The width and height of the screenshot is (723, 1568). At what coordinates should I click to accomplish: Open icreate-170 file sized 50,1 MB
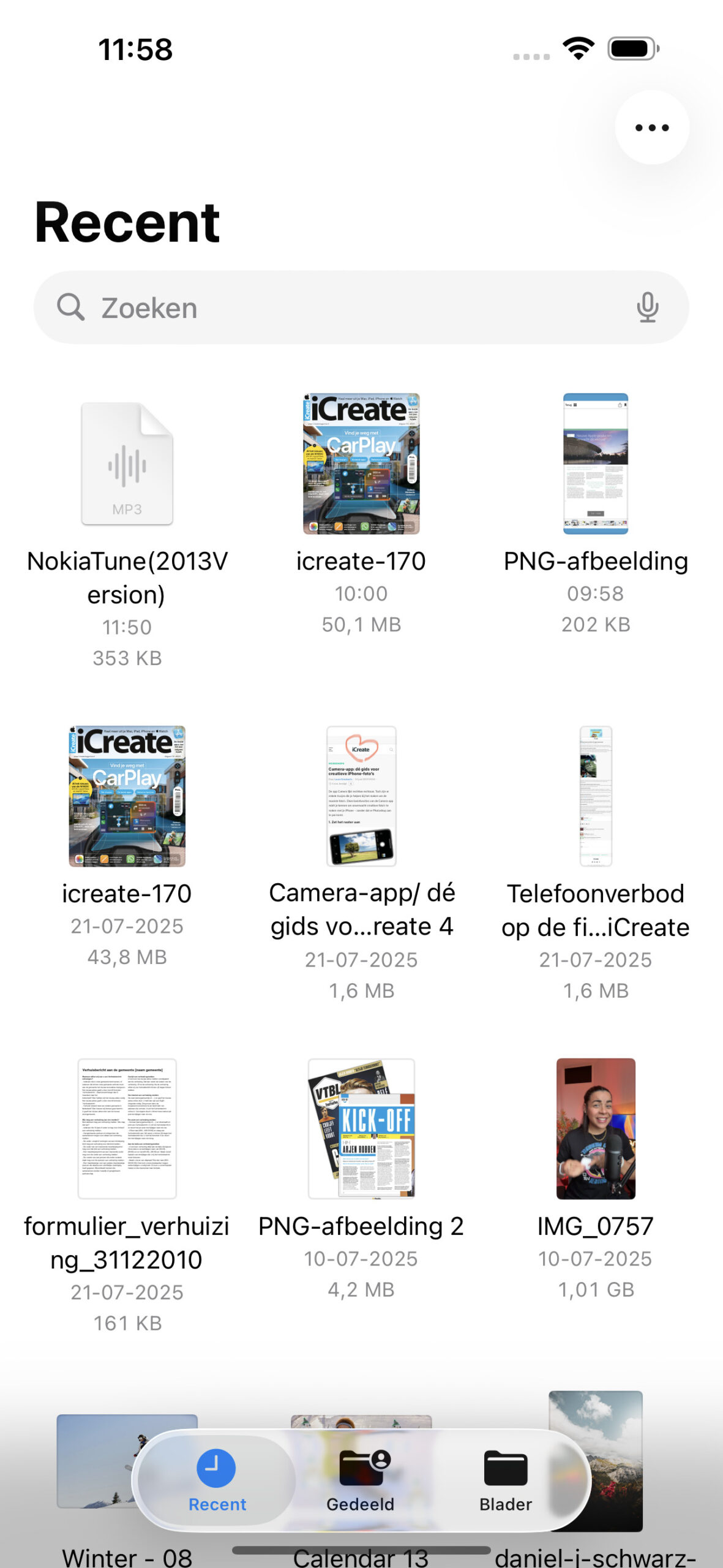tap(361, 464)
